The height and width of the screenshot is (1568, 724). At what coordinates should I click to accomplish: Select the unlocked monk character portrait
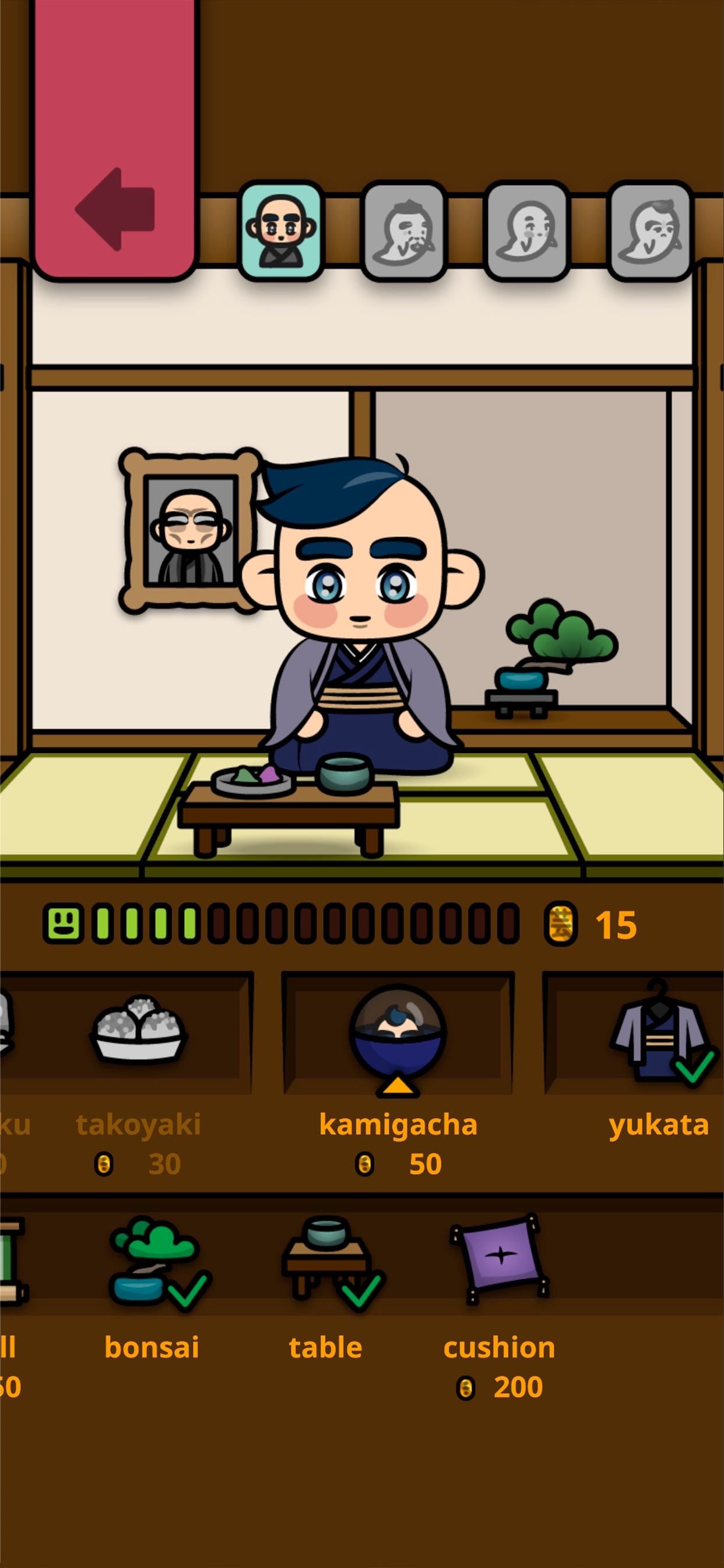pyautogui.click(x=280, y=230)
